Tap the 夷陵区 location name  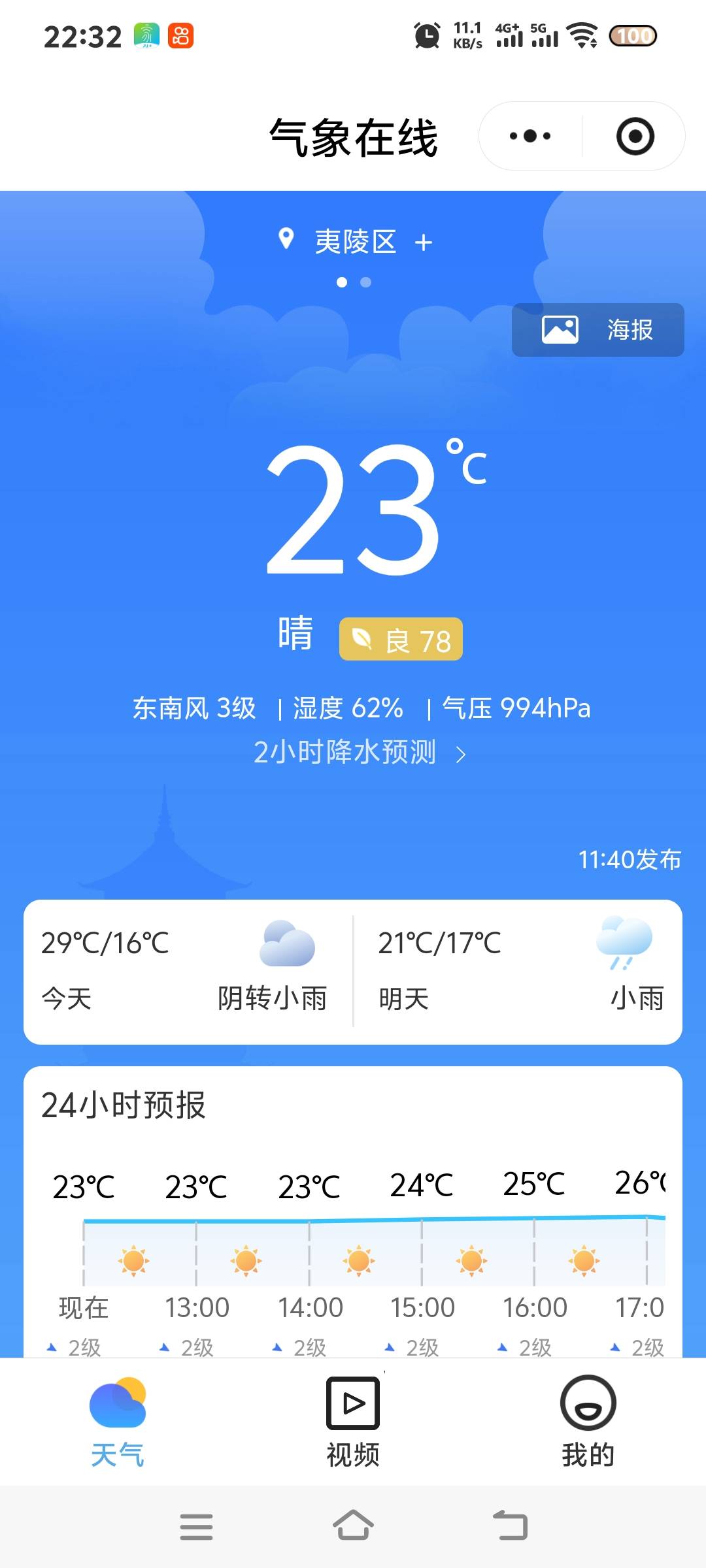[x=355, y=242]
